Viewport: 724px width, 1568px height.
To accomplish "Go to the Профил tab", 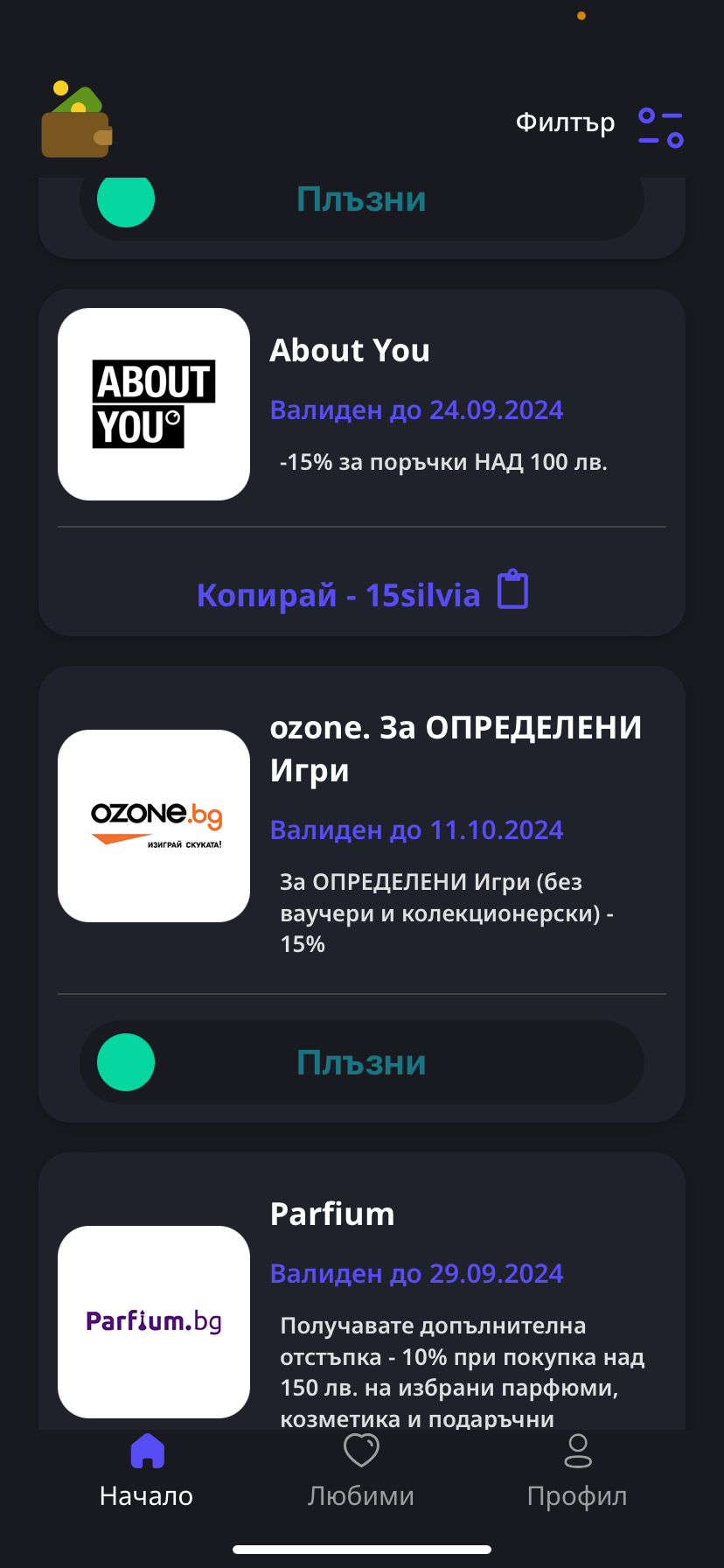I will click(x=577, y=1472).
